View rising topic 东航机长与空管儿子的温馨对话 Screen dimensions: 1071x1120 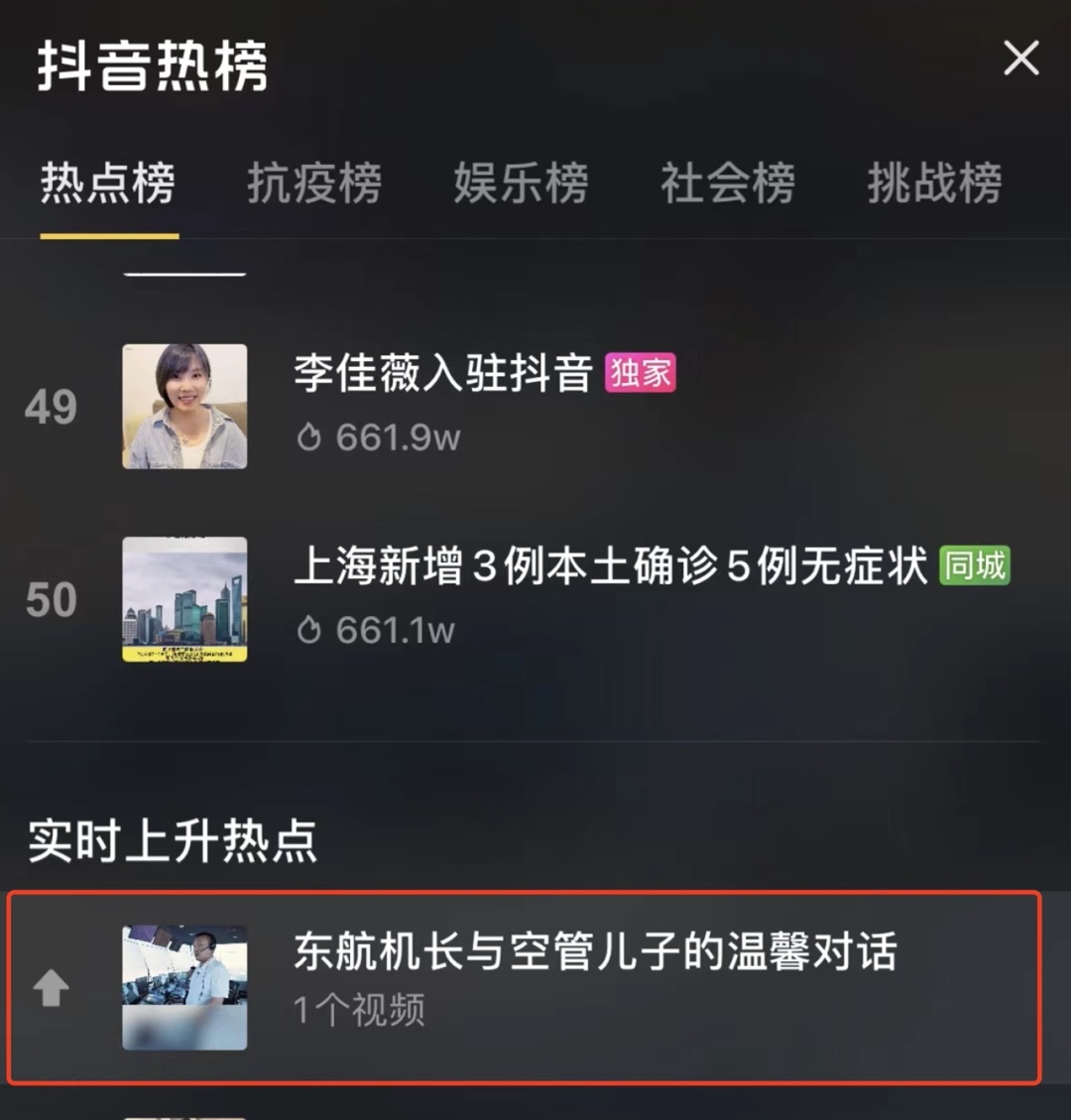click(595, 952)
